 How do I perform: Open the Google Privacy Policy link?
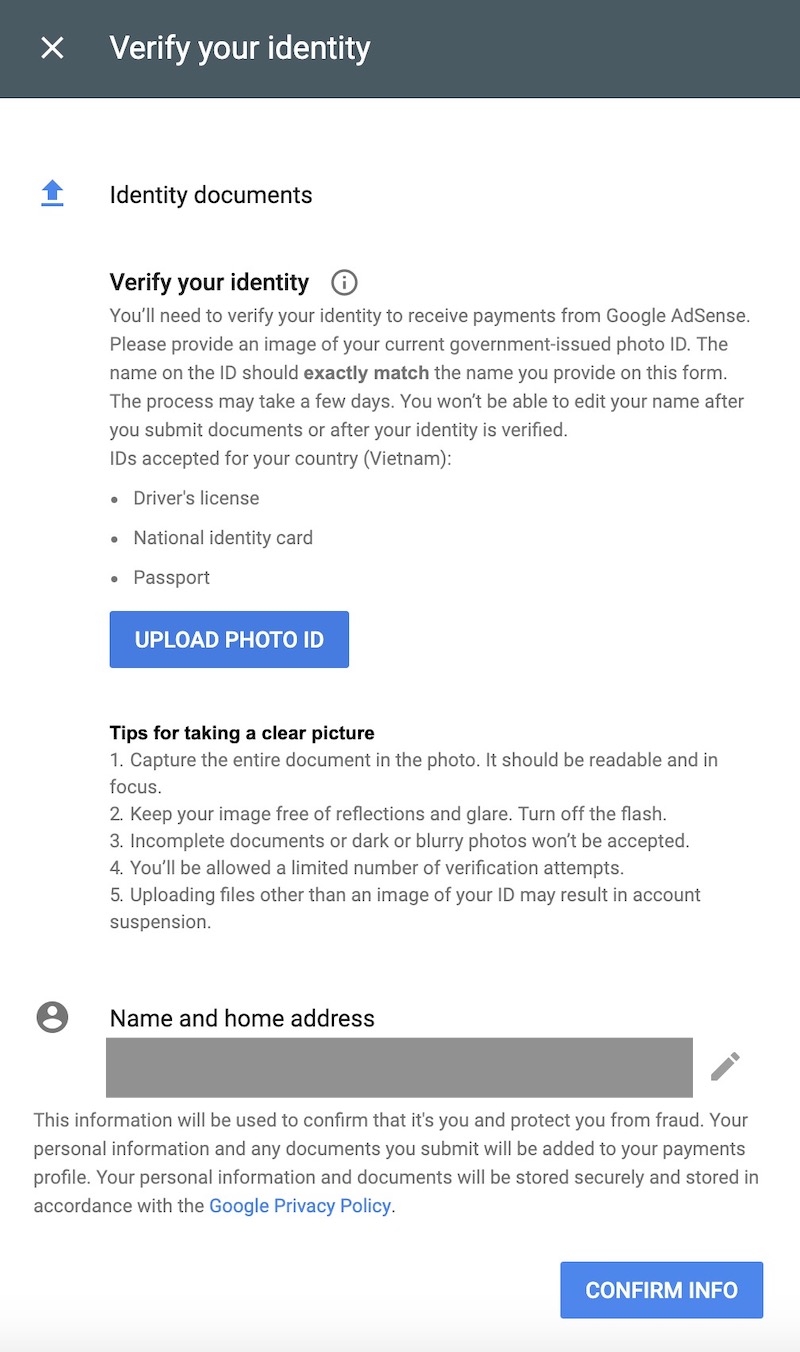click(299, 1205)
